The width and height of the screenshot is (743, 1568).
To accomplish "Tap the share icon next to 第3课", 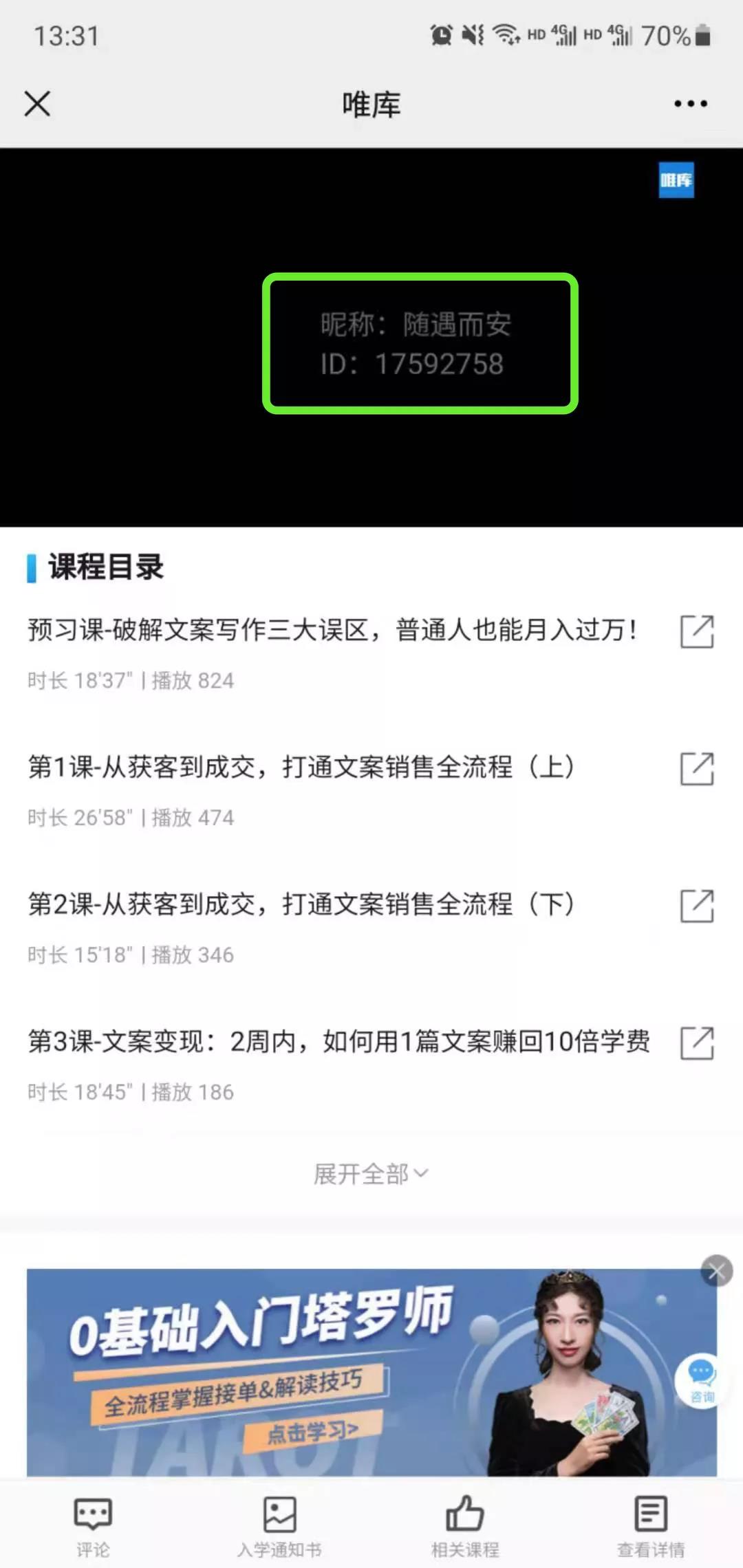I will tap(697, 1043).
